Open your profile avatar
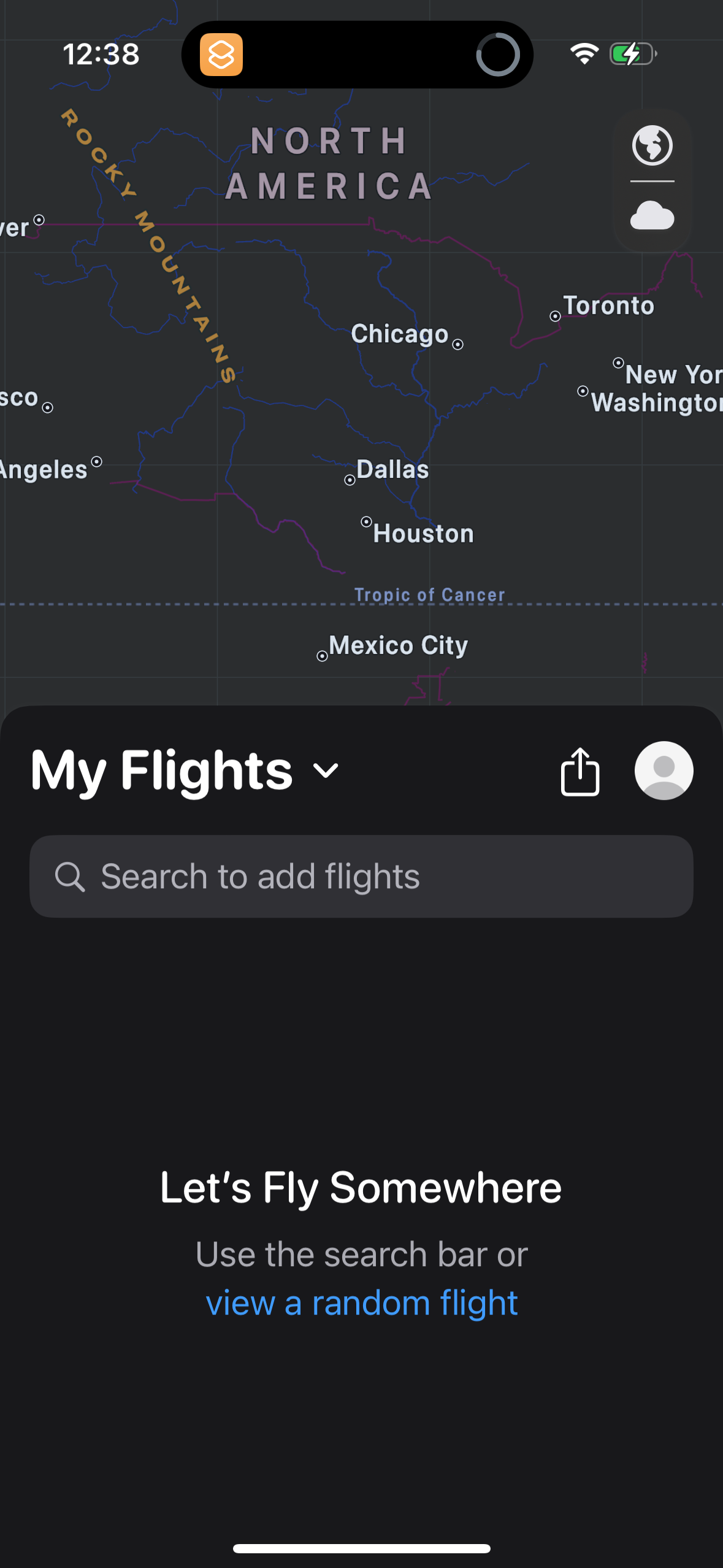Image resolution: width=723 pixels, height=1568 pixels. 664,770
